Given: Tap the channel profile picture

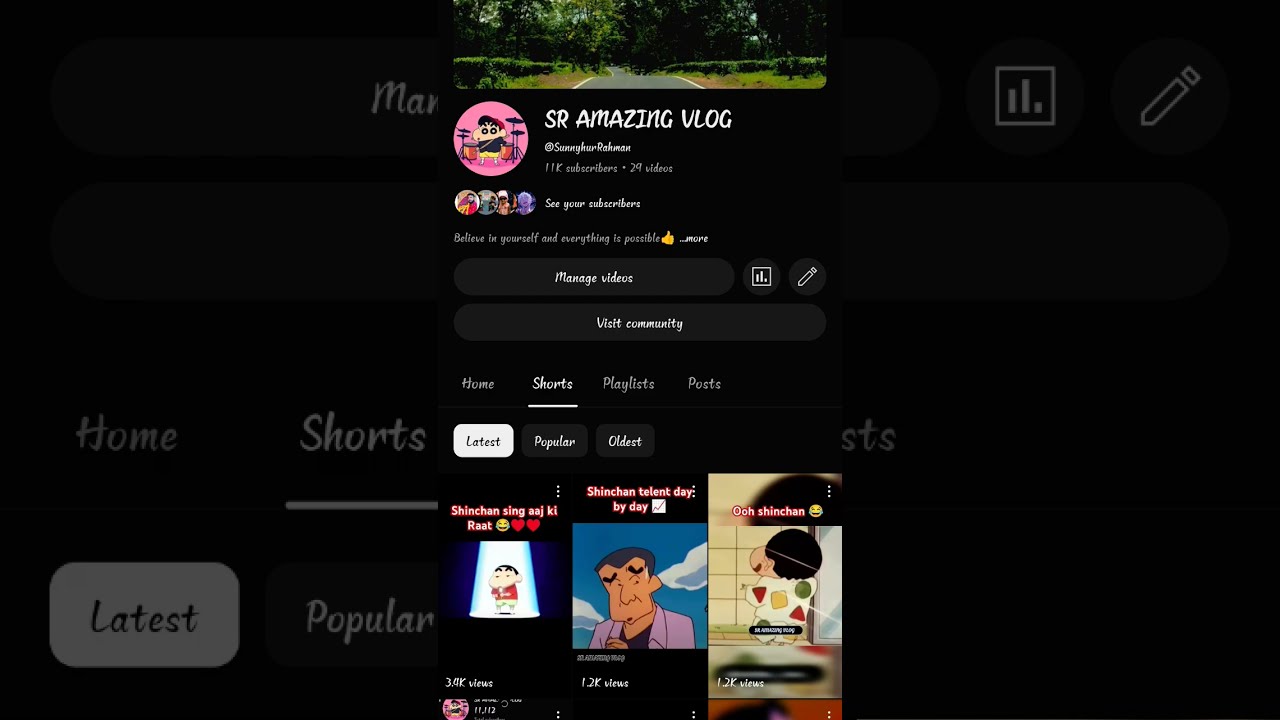Looking at the screenshot, I should (x=490, y=139).
